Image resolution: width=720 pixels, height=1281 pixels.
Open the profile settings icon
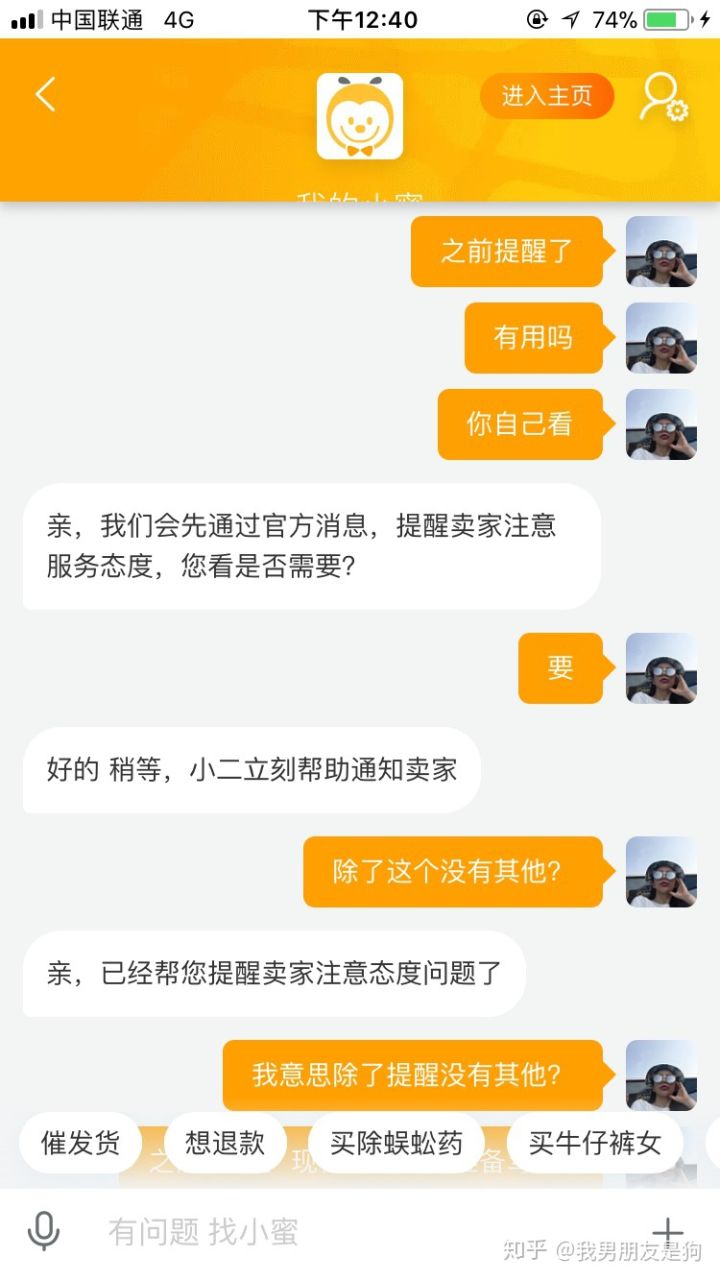point(663,97)
